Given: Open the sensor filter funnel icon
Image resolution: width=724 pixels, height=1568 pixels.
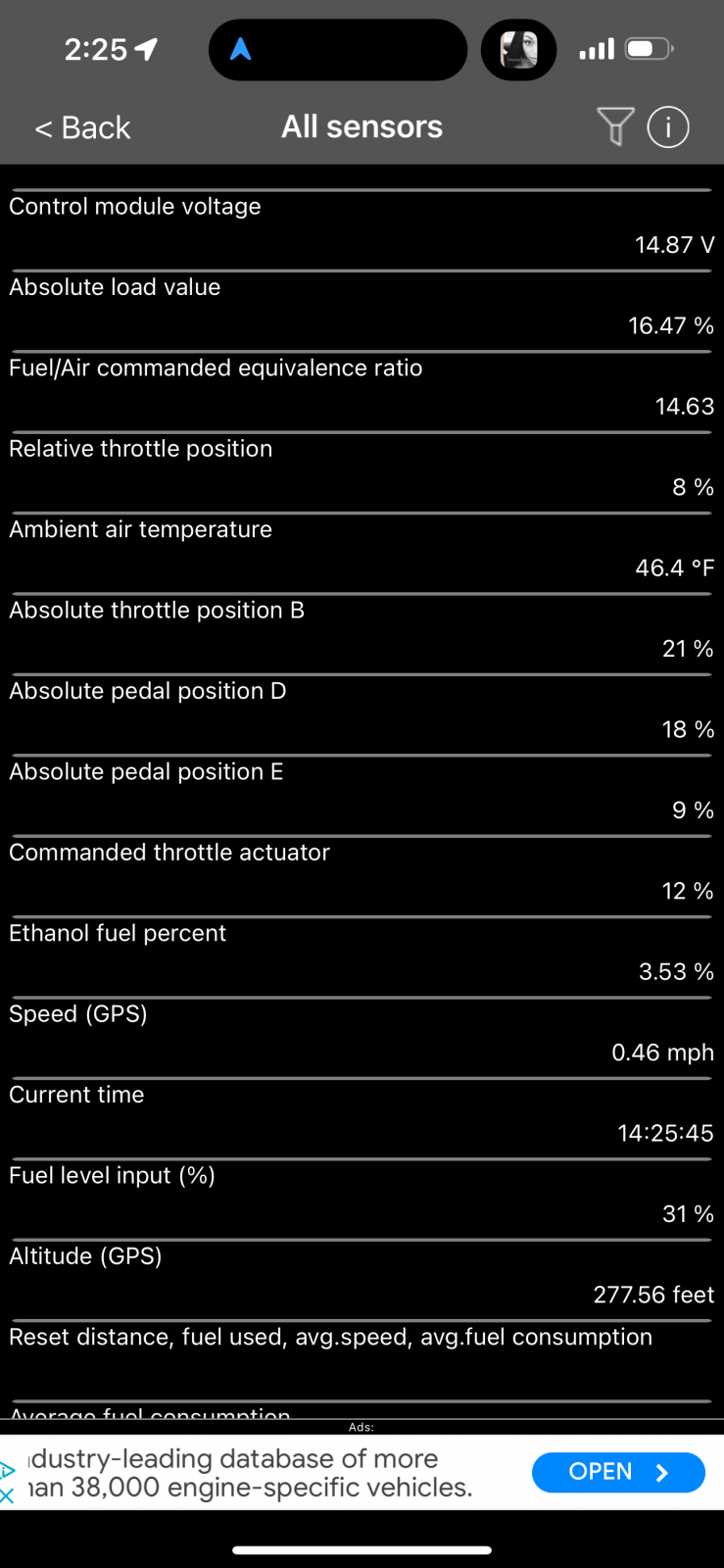Looking at the screenshot, I should coord(615,126).
